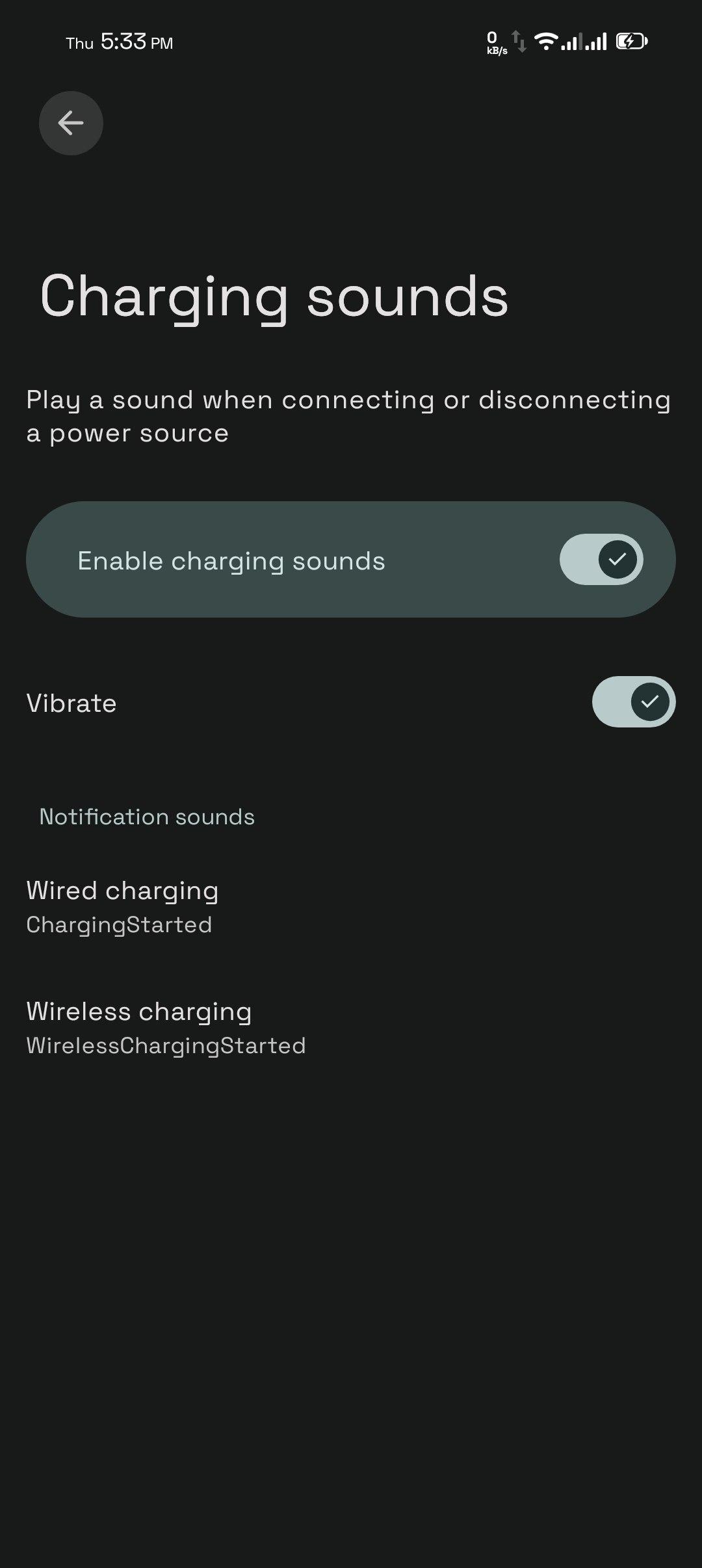
Task: Turn off Enable charging sounds switch
Action: tap(601, 560)
